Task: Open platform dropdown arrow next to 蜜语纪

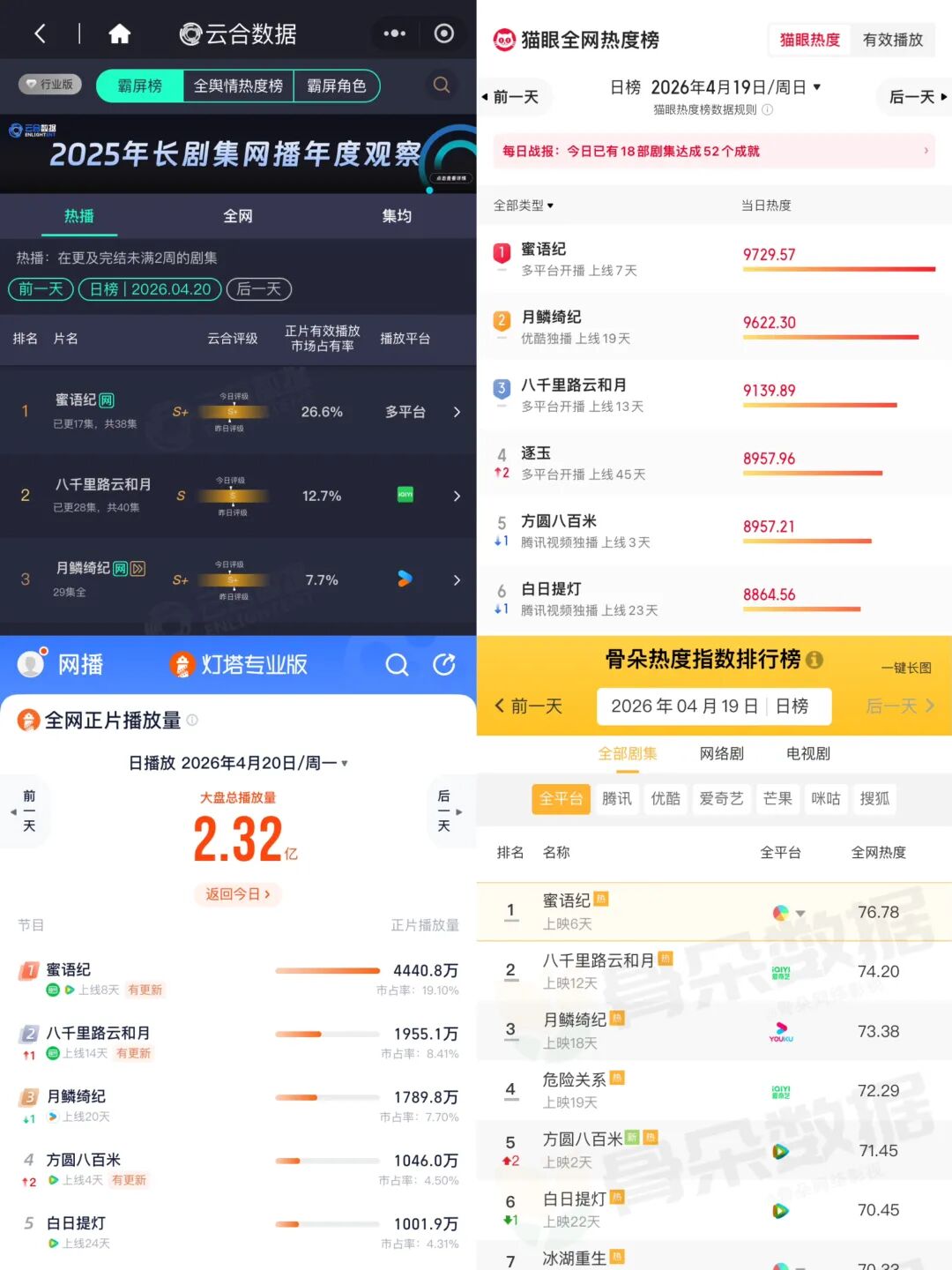Action: point(799,913)
